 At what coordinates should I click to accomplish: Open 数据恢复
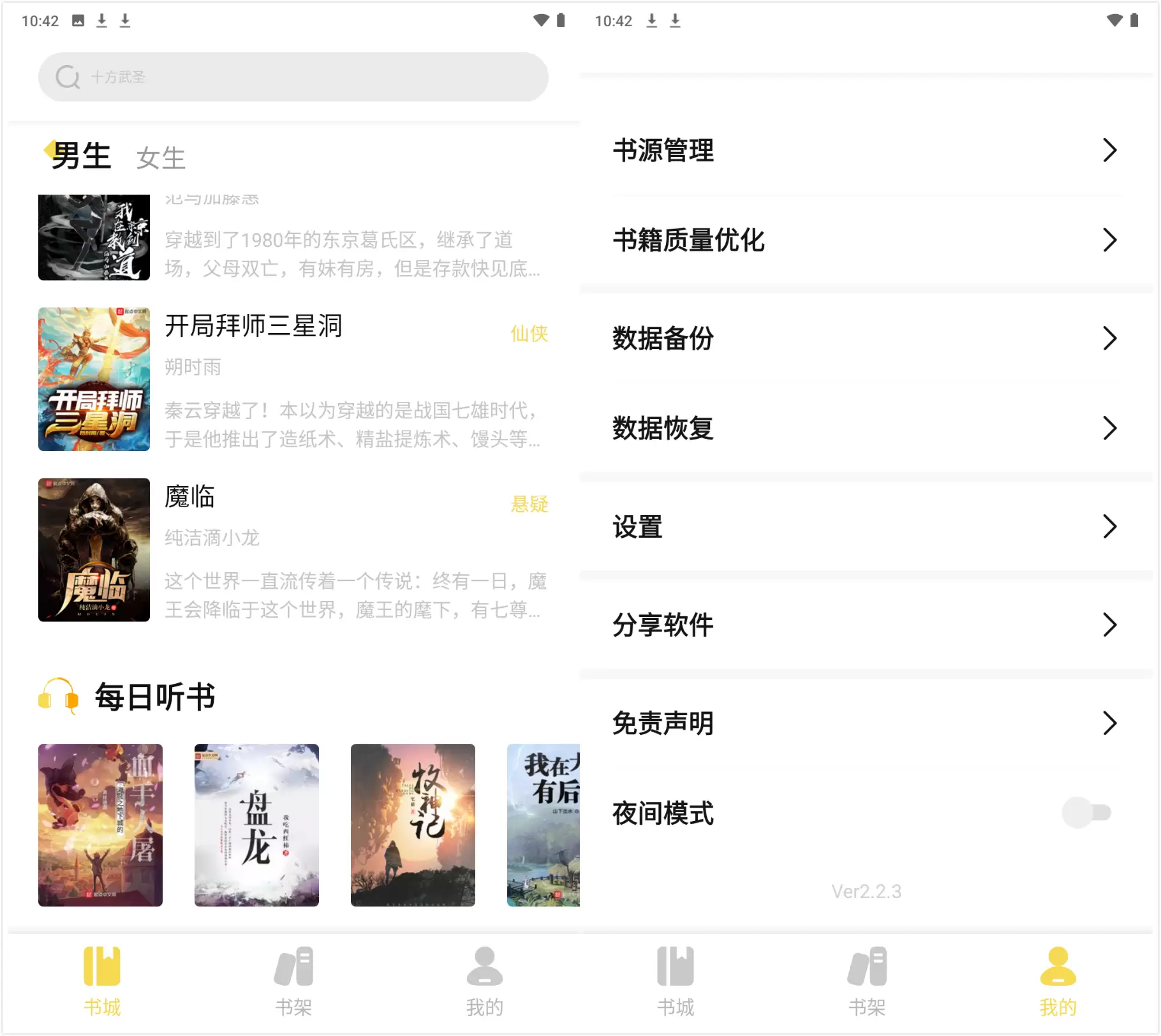(865, 428)
